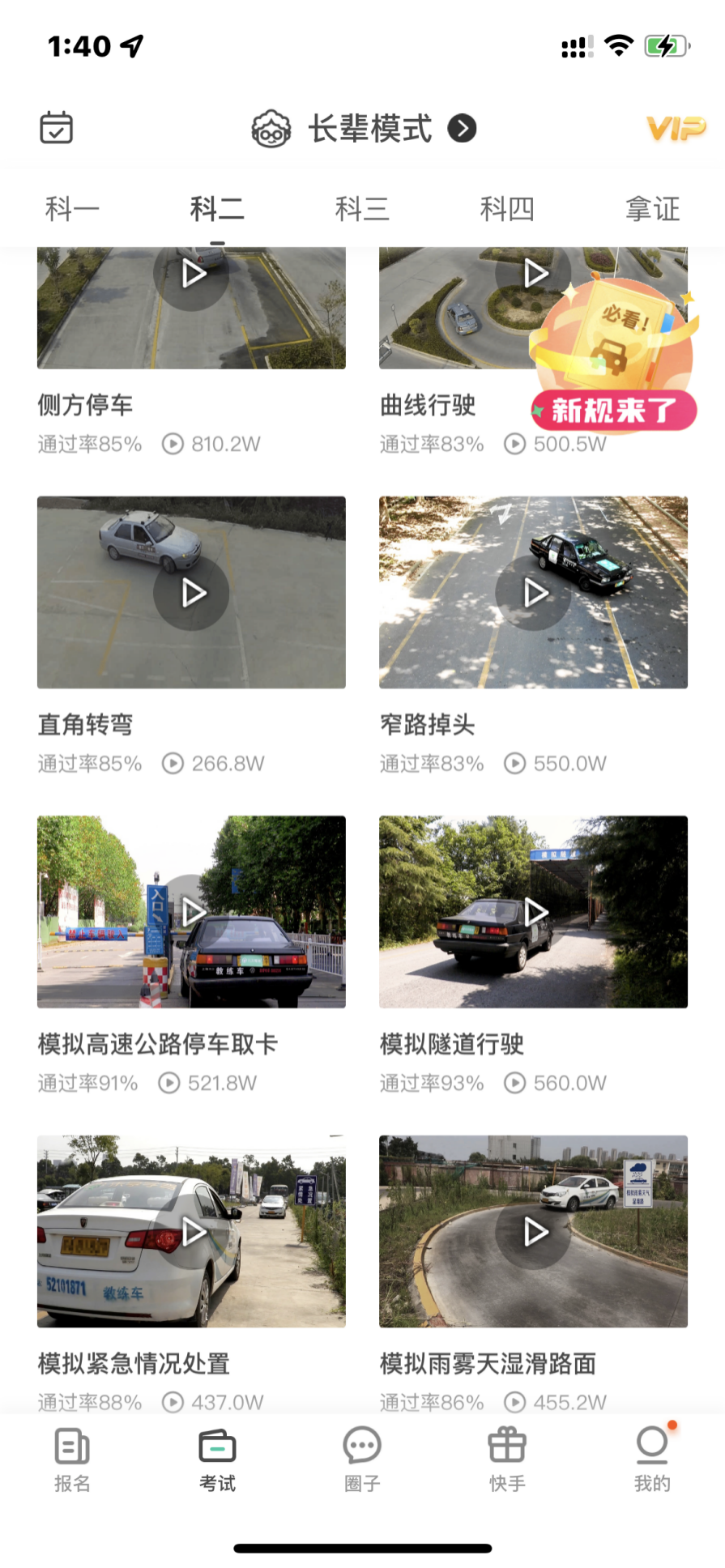Play the 模拟隧道行驶 video
Screen dimensions: 725x1568
533,912
